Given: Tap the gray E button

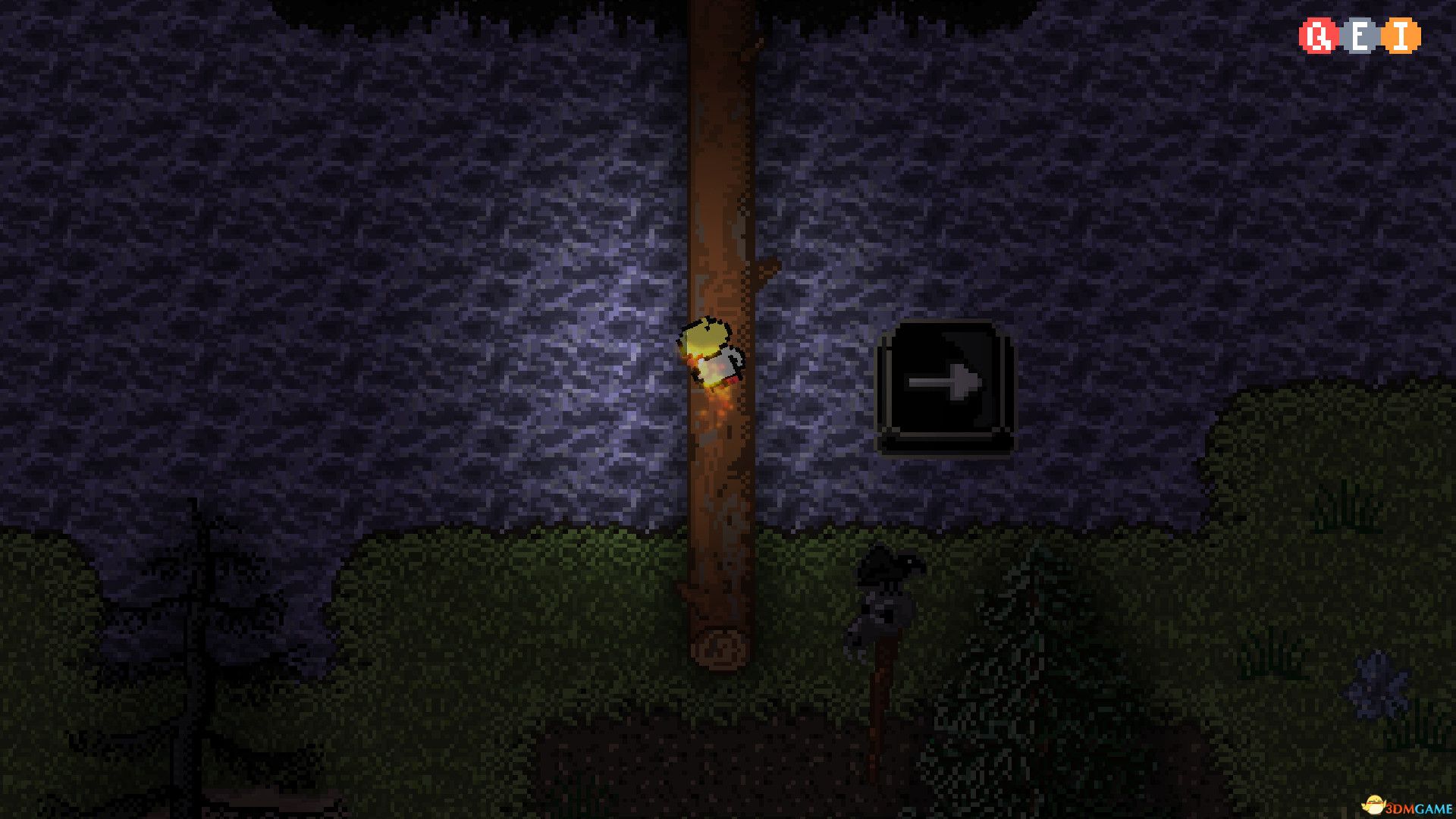Looking at the screenshot, I should tap(1360, 36).
